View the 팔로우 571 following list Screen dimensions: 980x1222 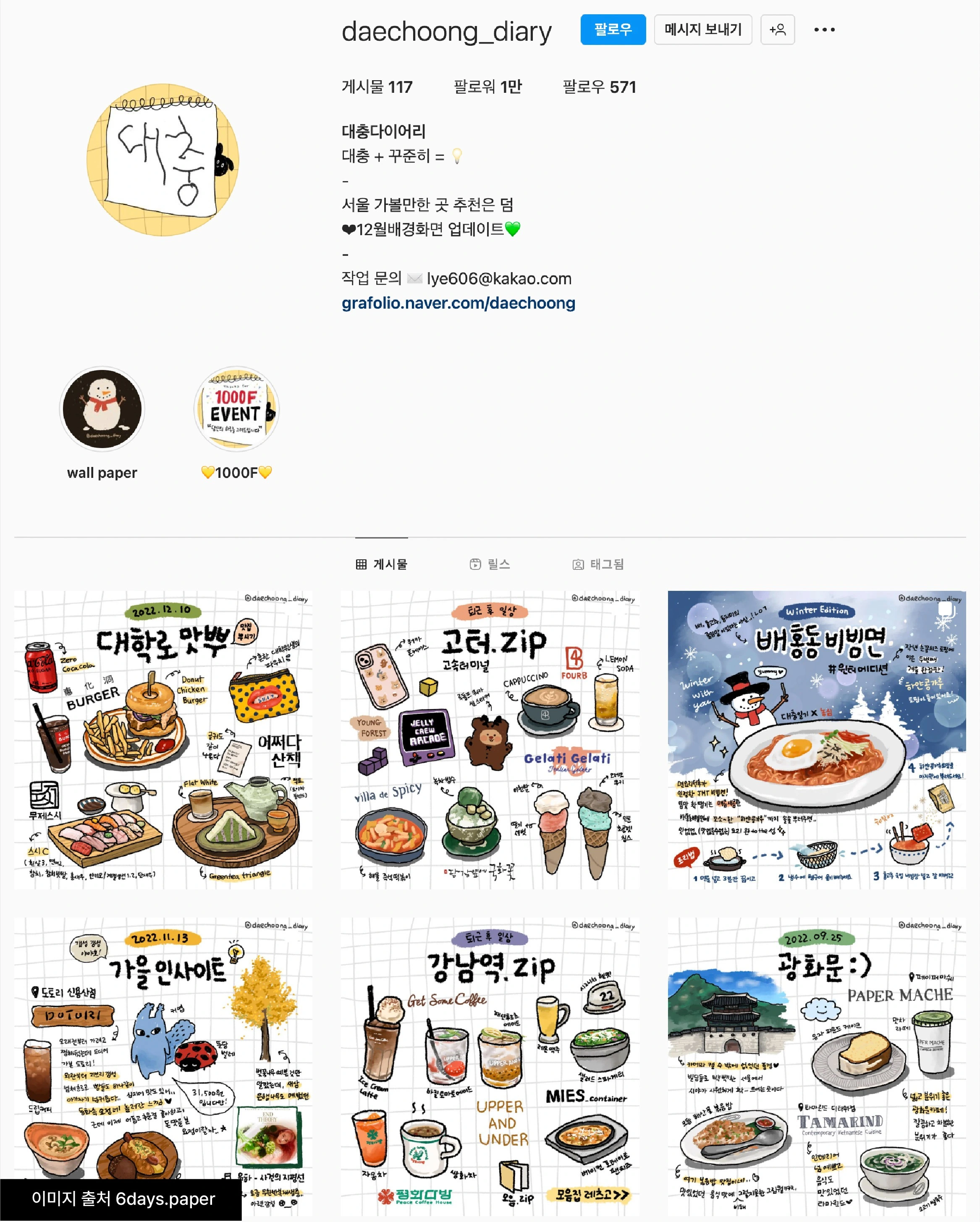point(599,87)
